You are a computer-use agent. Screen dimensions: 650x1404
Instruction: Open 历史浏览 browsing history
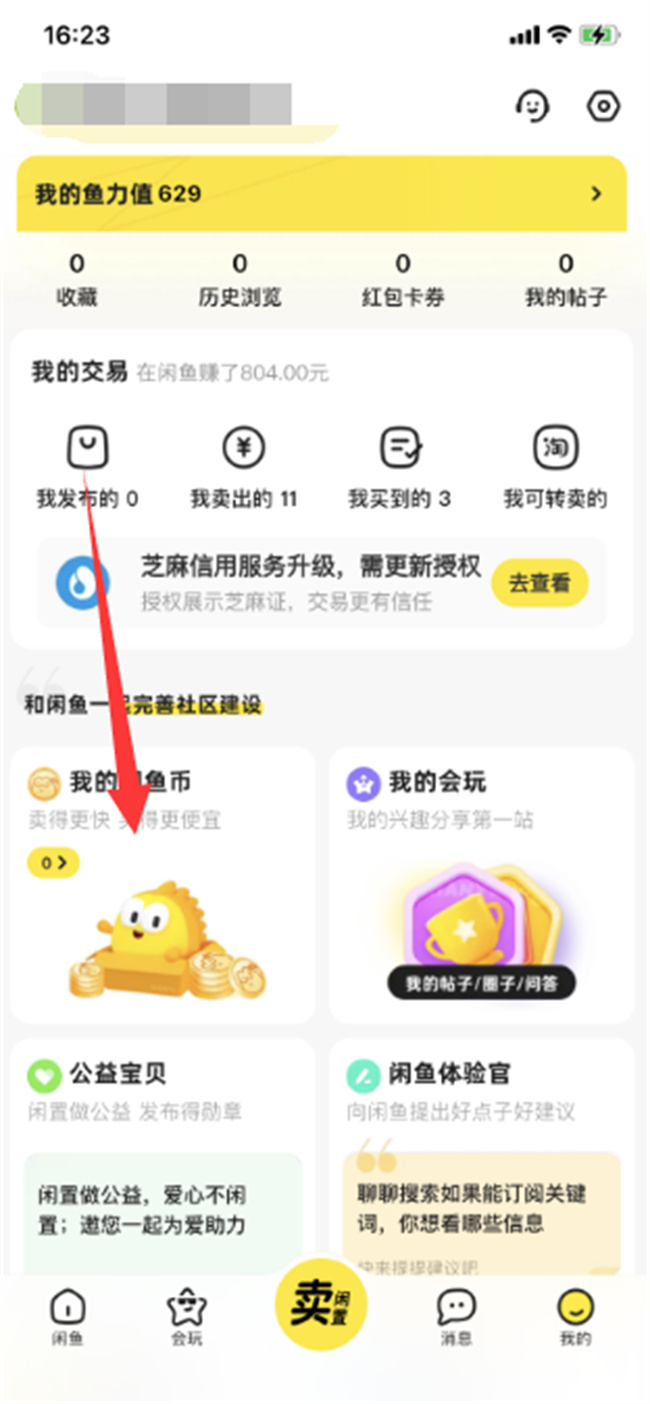tap(240, 280)
